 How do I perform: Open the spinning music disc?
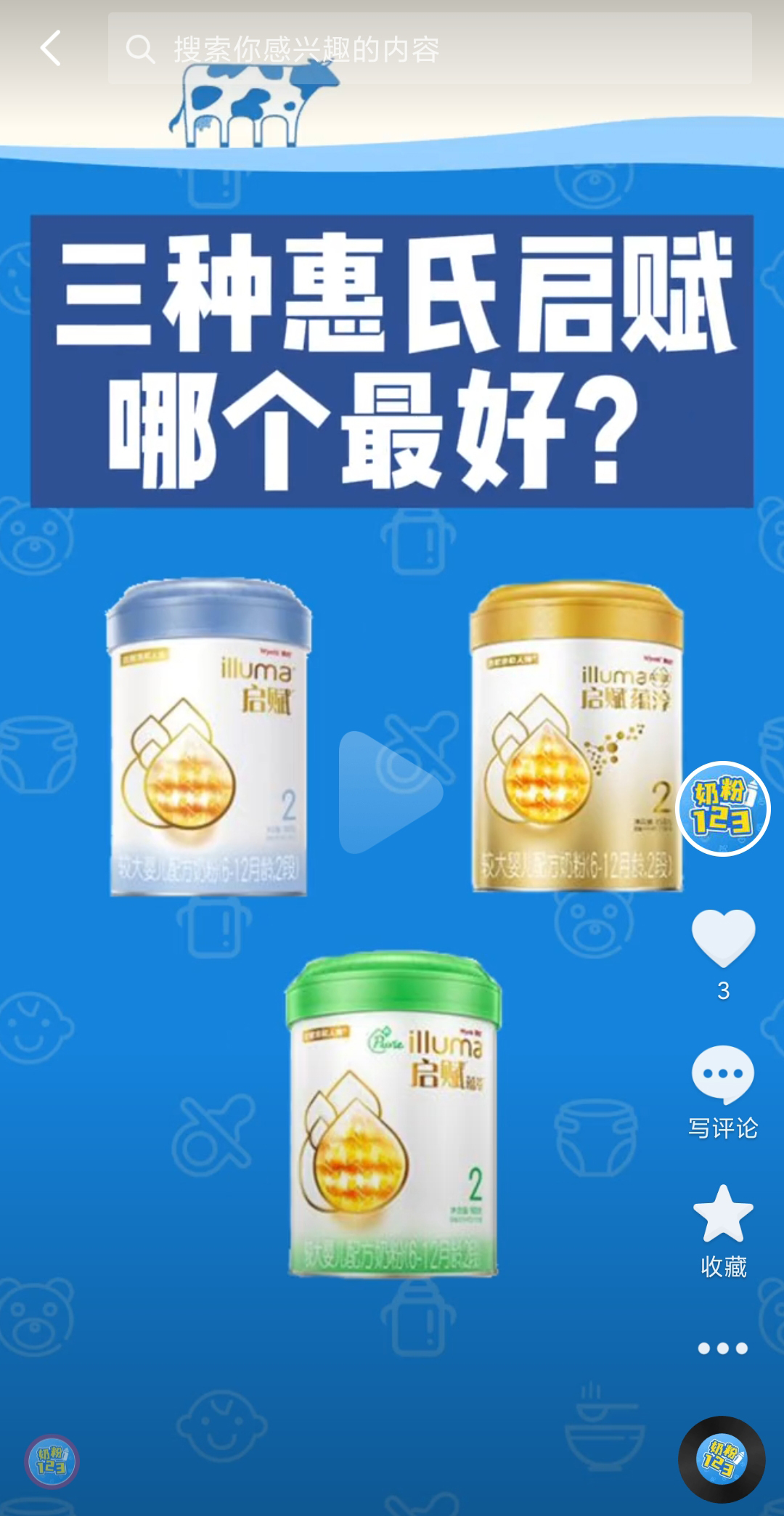(722, 1459)
